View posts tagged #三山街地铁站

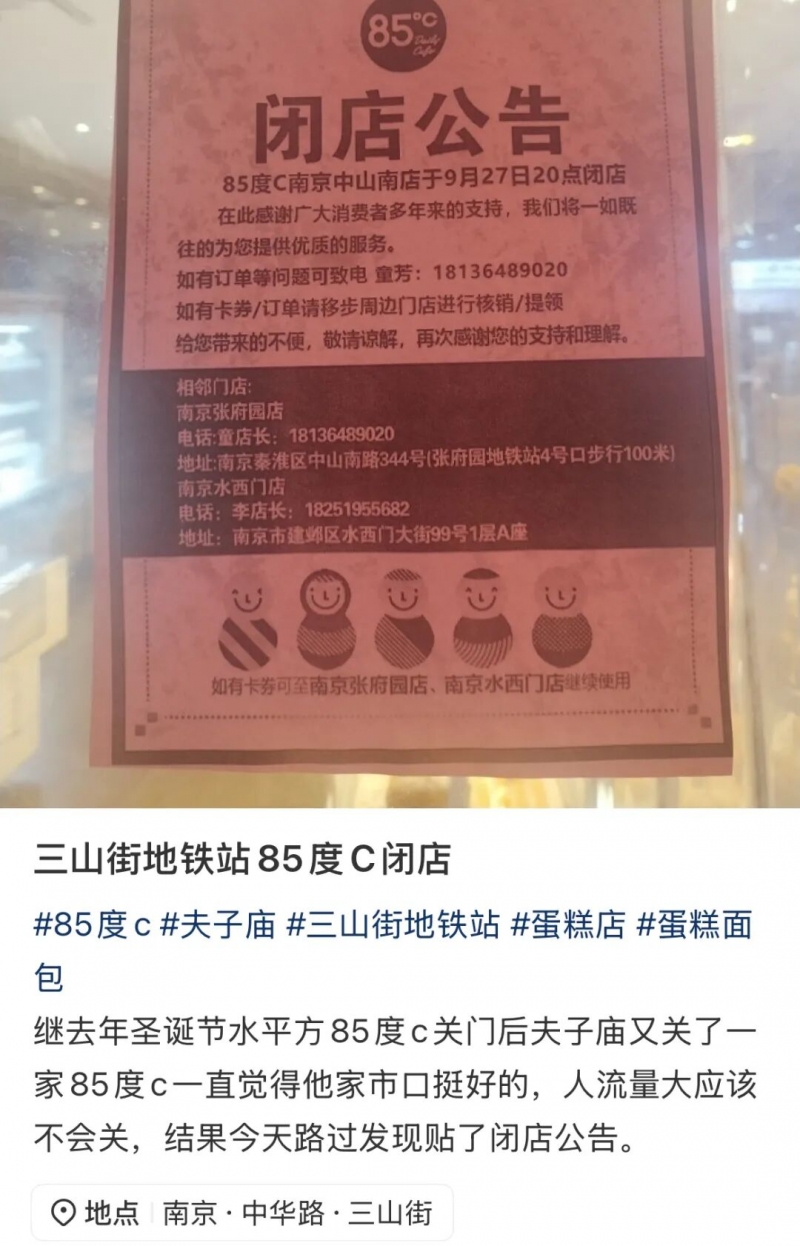pos(392,925)
